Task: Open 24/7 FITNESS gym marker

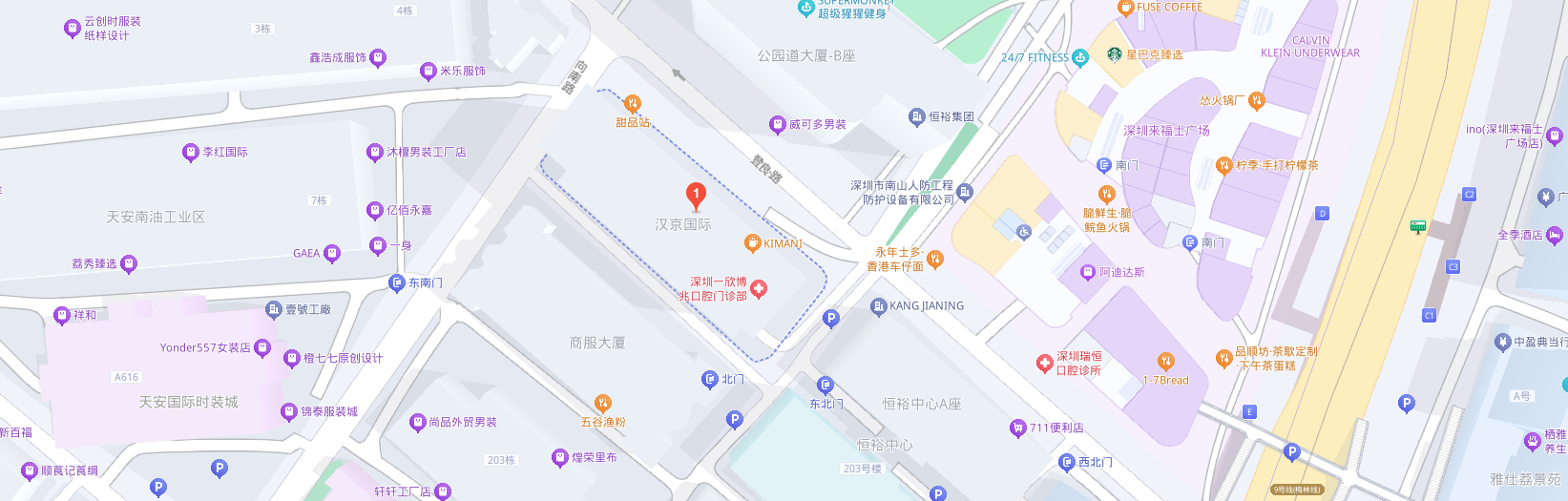Action: [1079, 57]
